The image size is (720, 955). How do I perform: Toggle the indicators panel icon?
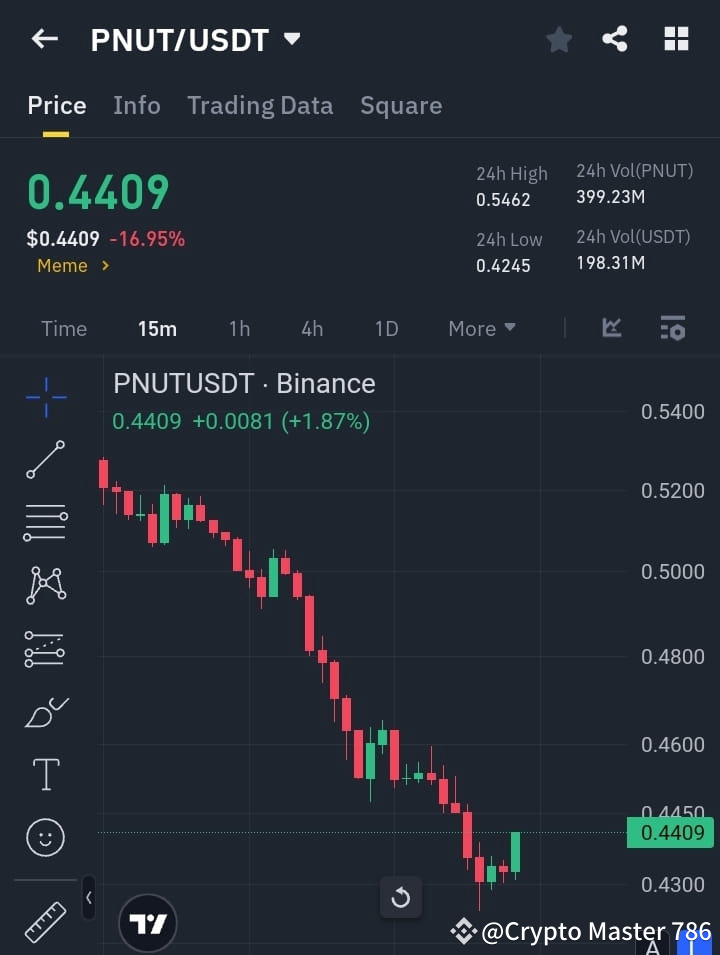click(672, 328)
